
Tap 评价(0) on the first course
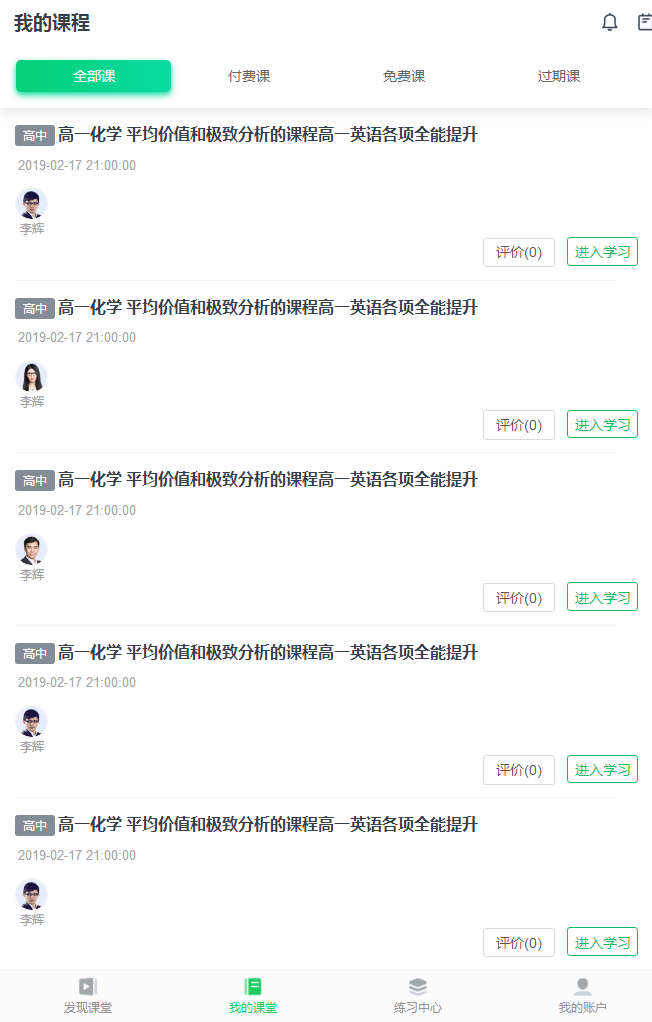click(519, 252)
